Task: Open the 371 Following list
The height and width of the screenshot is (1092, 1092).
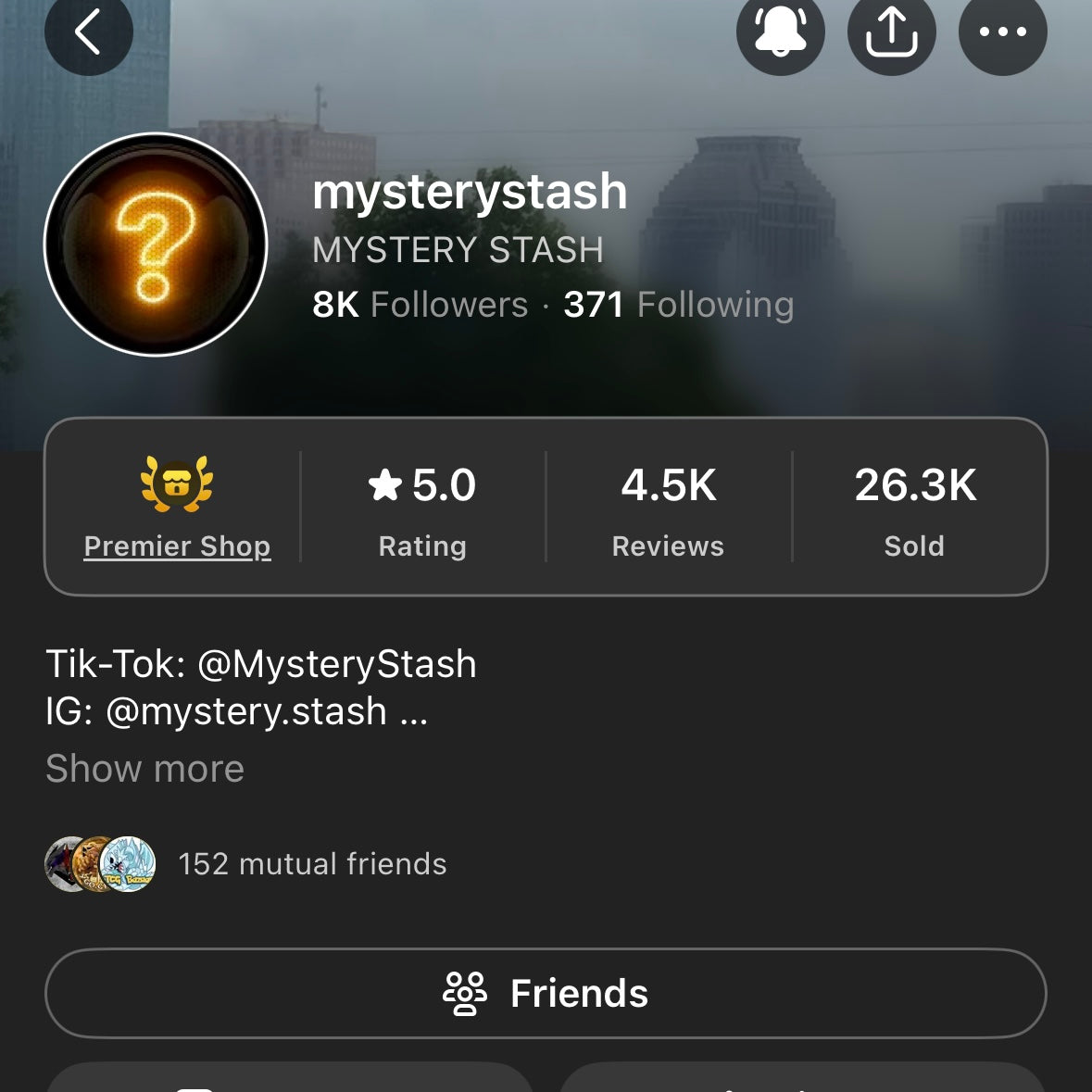Action: pos(678,305)
